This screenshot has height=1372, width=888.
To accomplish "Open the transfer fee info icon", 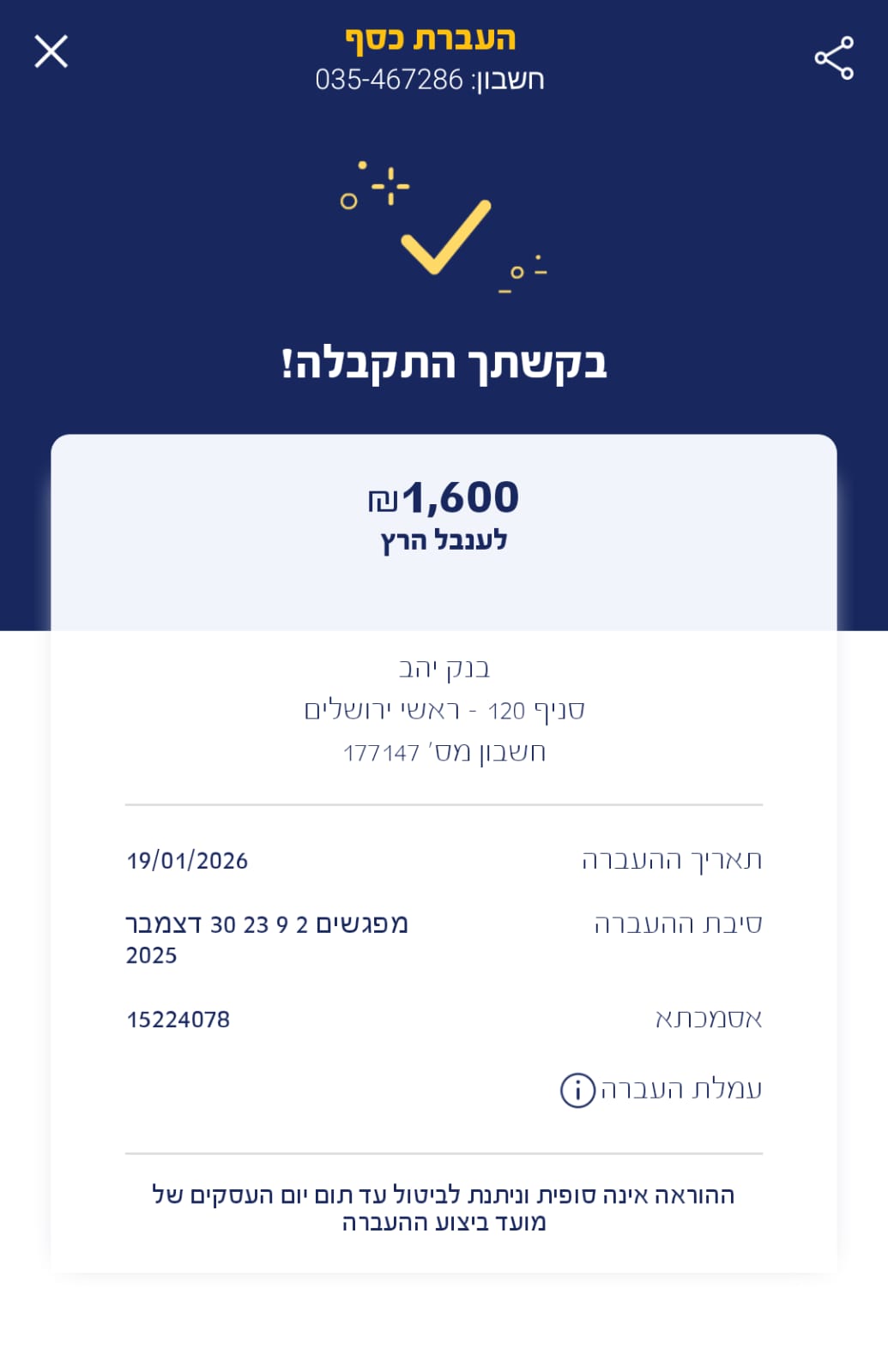I will click(x=577, y=1090).
